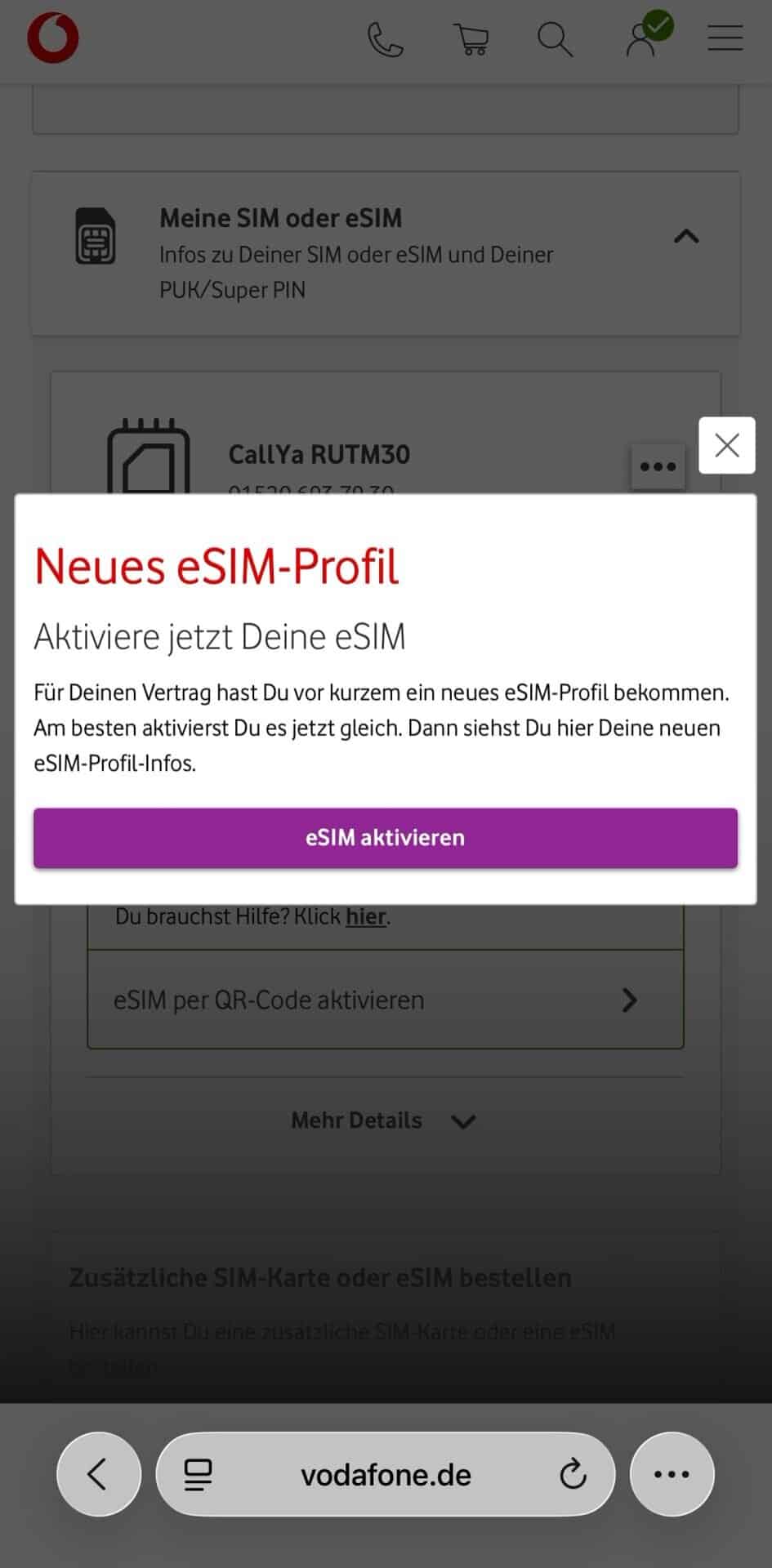Open the browser three-dot options menu
772x1568 pixels.
672,1474
